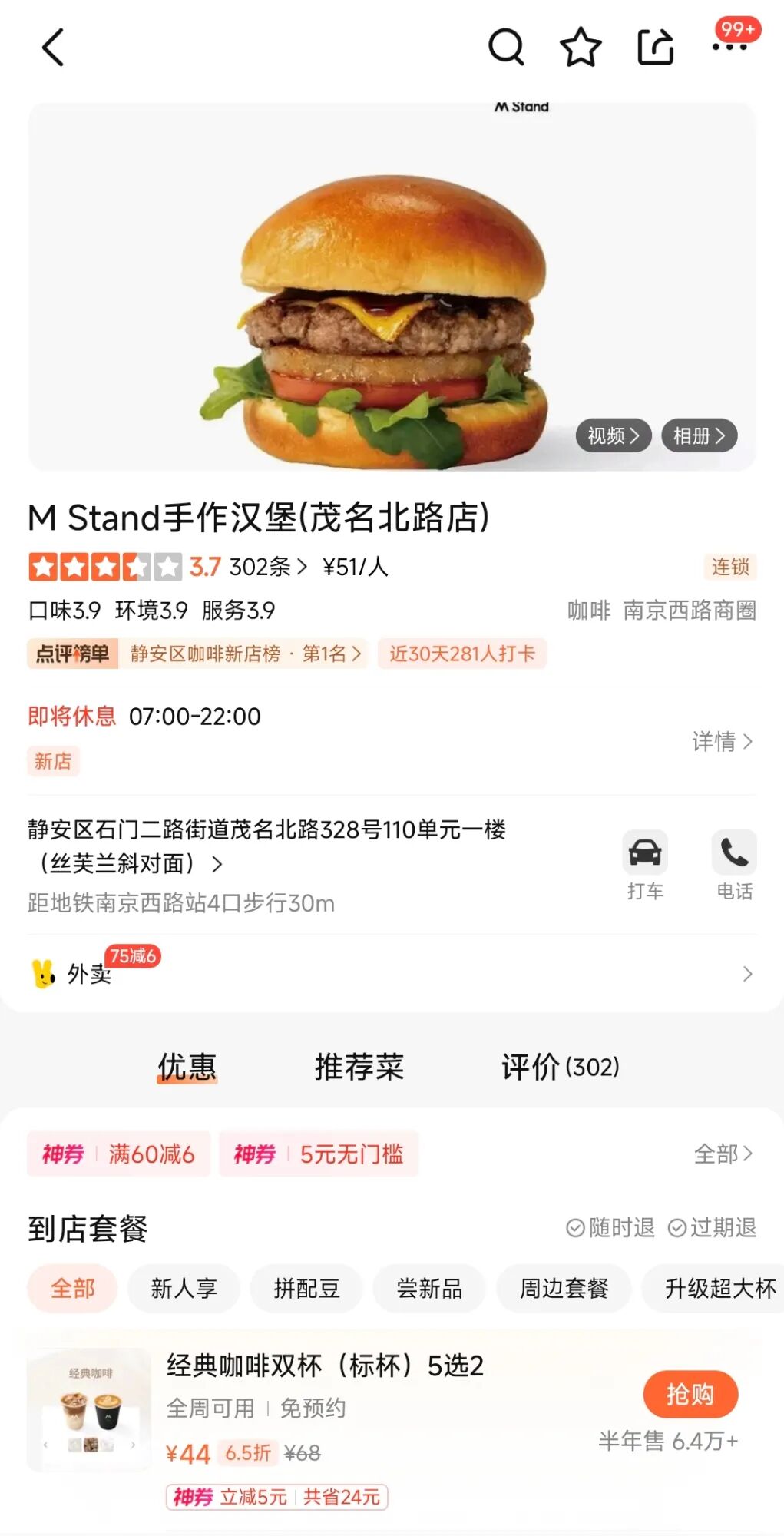This screenshot has width=784, height=1536.
Task: Go back using the top arrow
Action: click(52, 48)
